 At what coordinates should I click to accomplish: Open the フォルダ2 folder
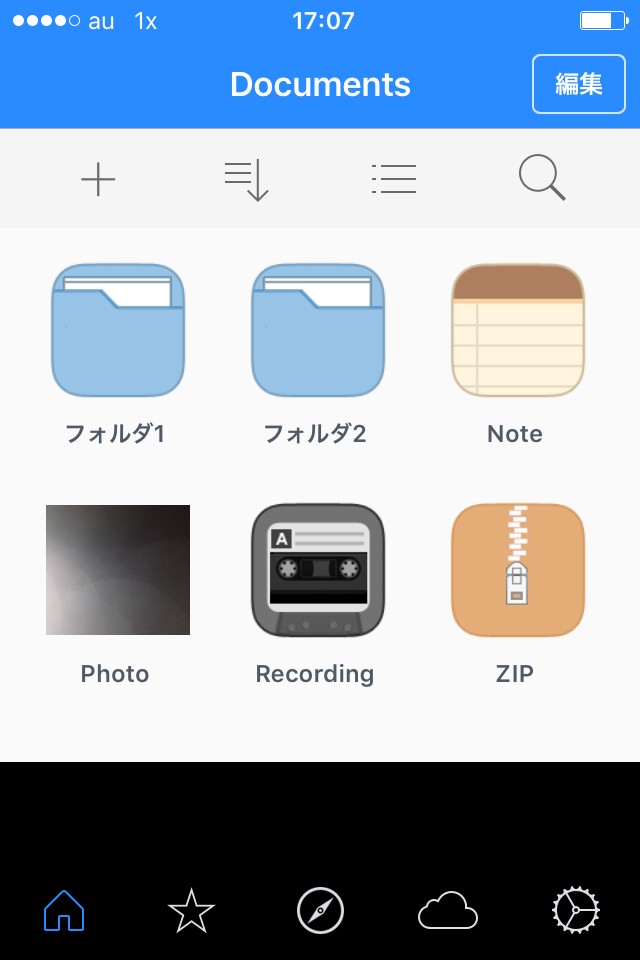[x=318, y=330]
